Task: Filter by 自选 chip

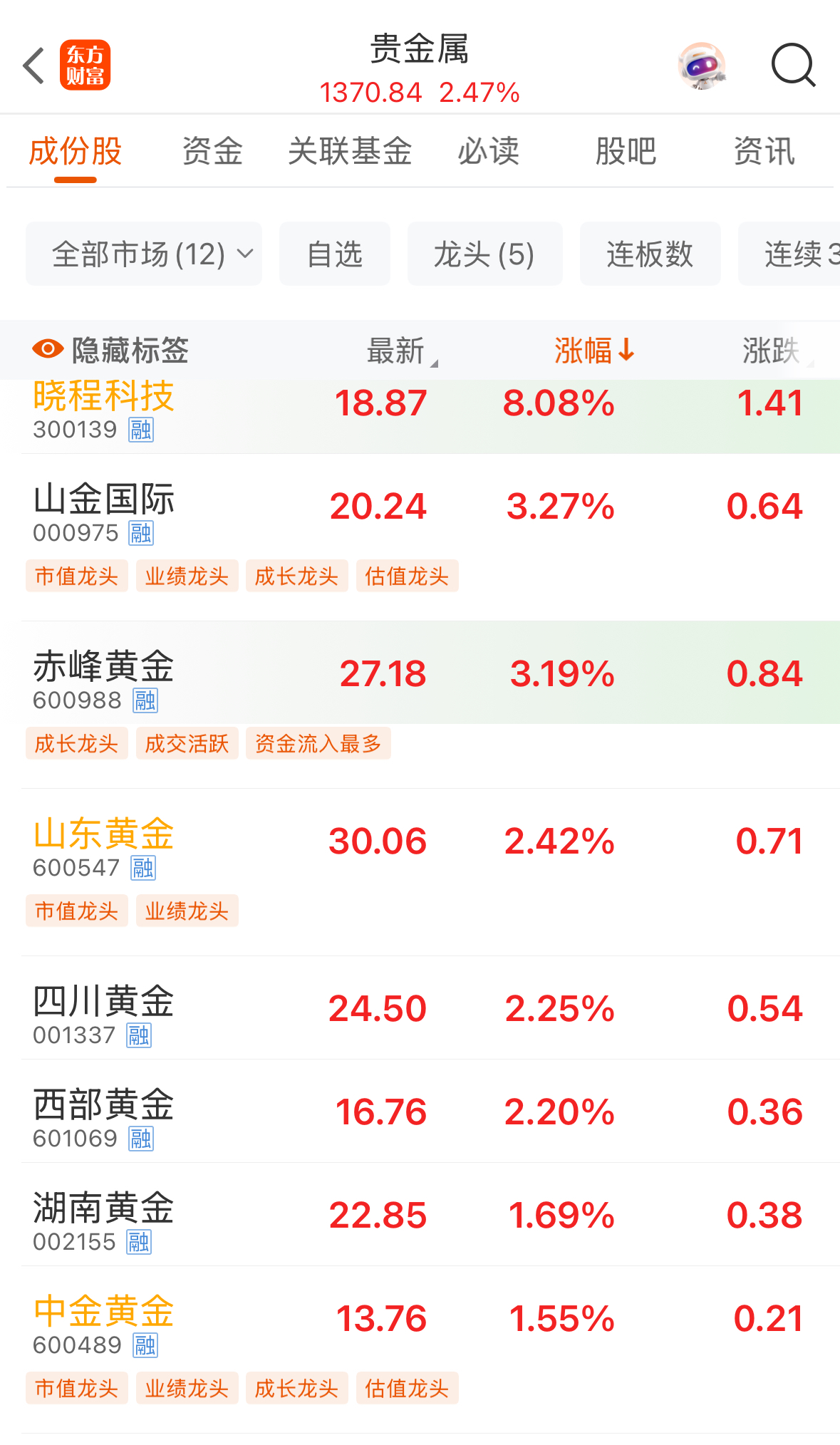Action: click(x=335, y=254)
